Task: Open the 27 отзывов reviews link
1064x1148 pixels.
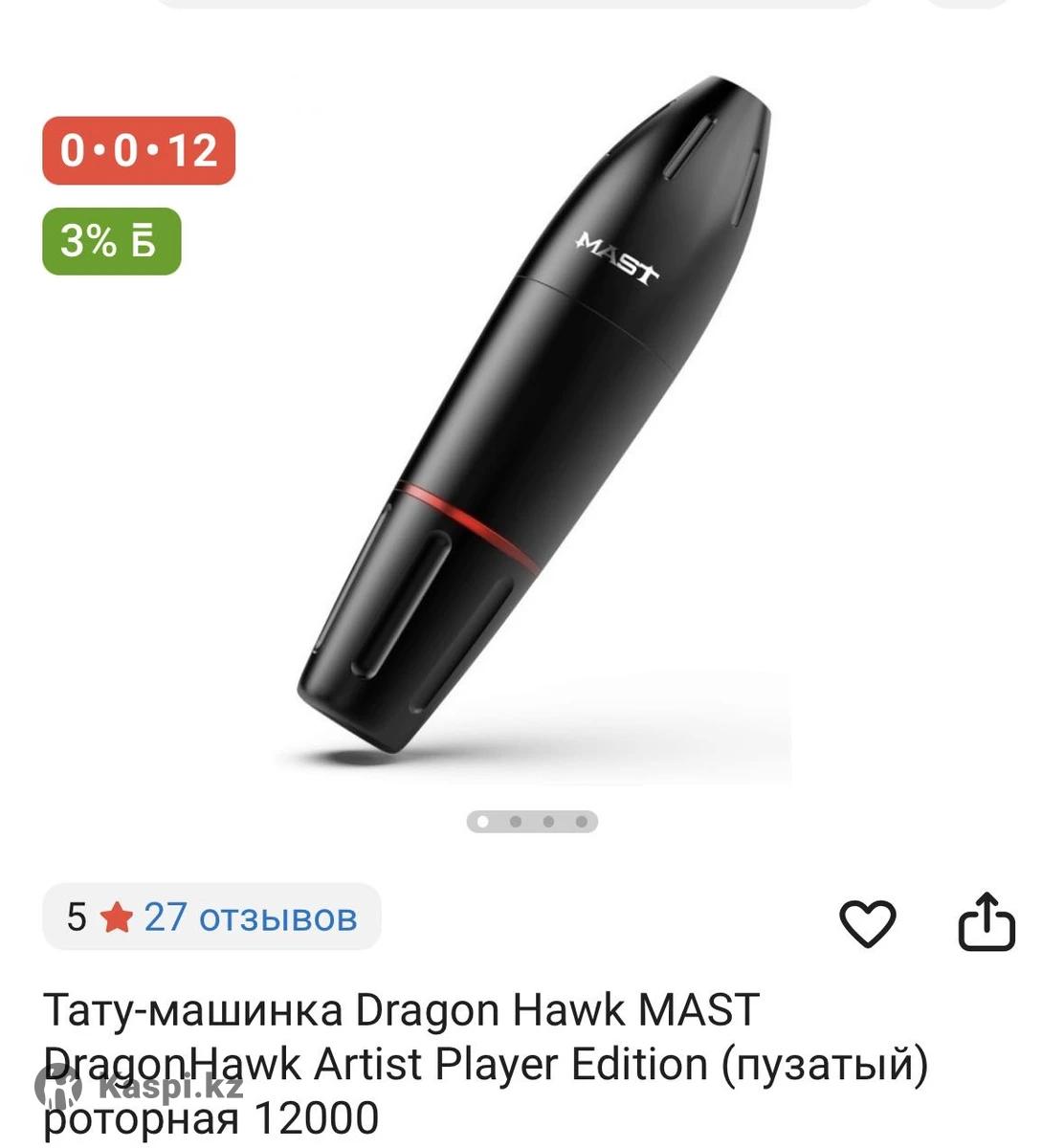Action: coord(250,916)
